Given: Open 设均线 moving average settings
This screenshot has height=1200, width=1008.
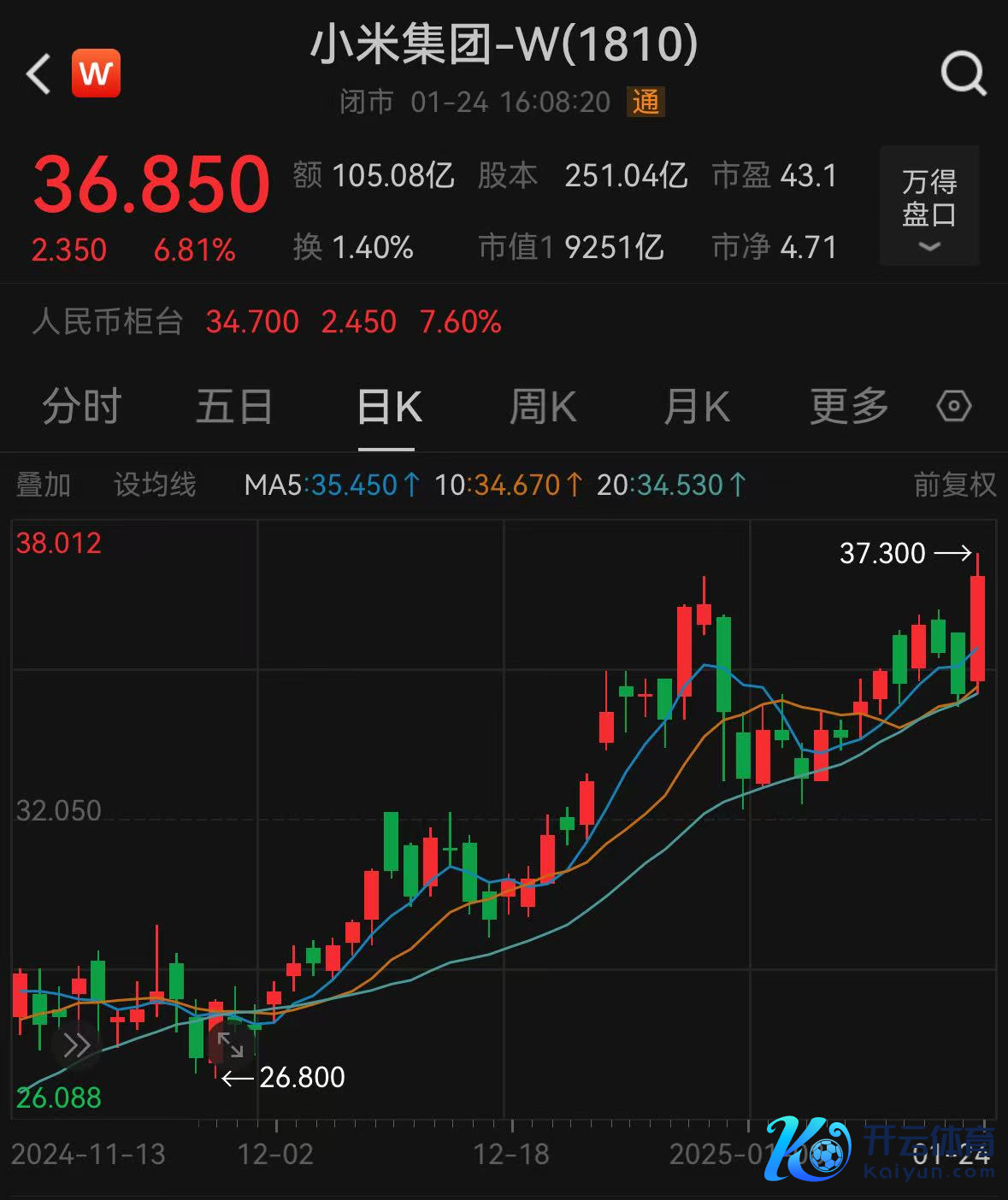Looking at the screenshot, I should 155,485.
